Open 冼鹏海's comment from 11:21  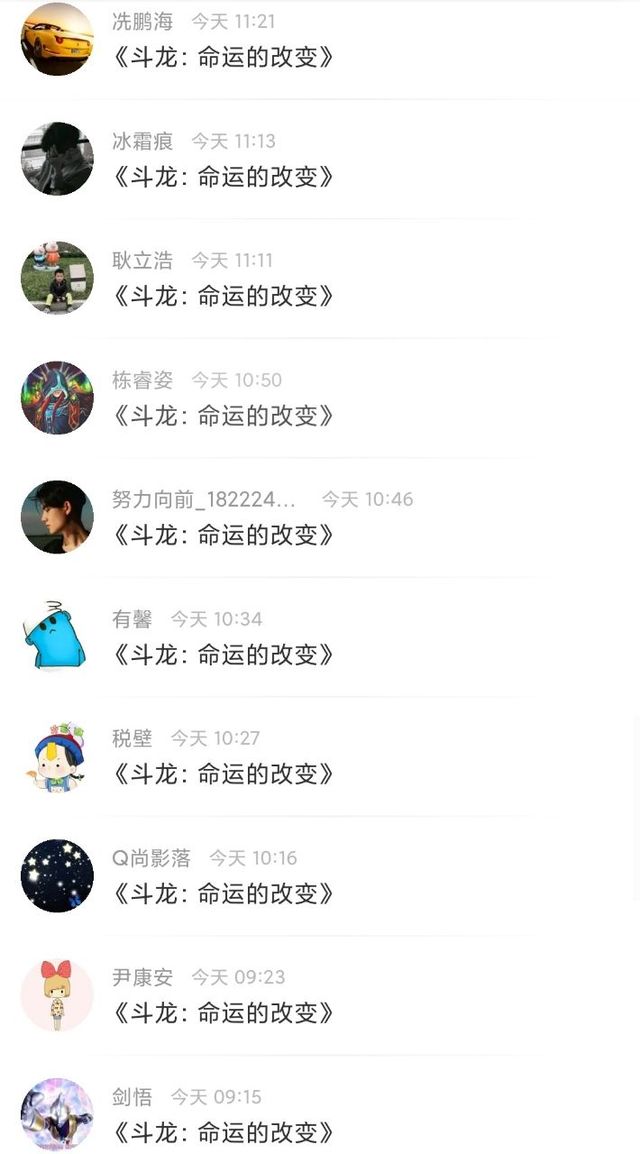[320, 40]
